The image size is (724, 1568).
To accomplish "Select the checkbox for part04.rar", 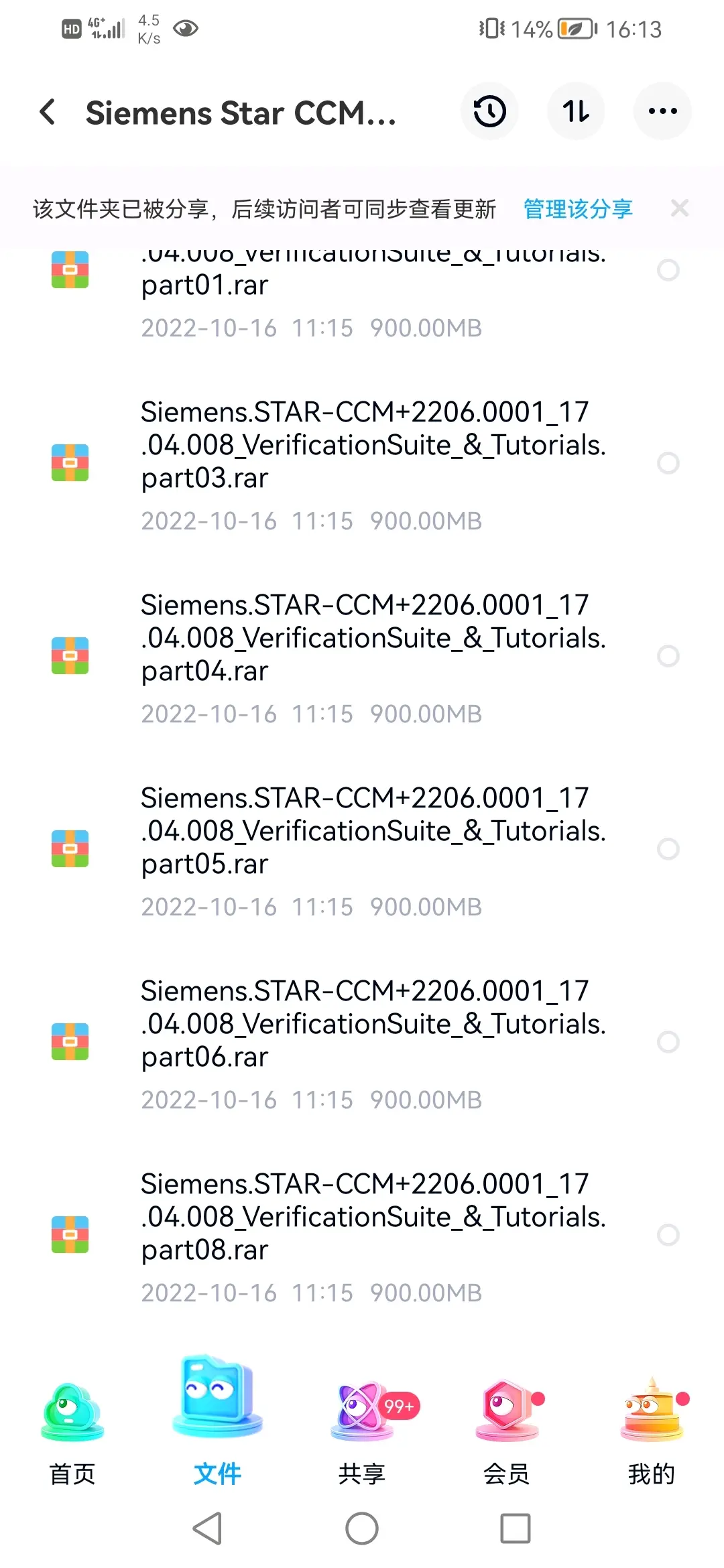I will coord(668,656).
